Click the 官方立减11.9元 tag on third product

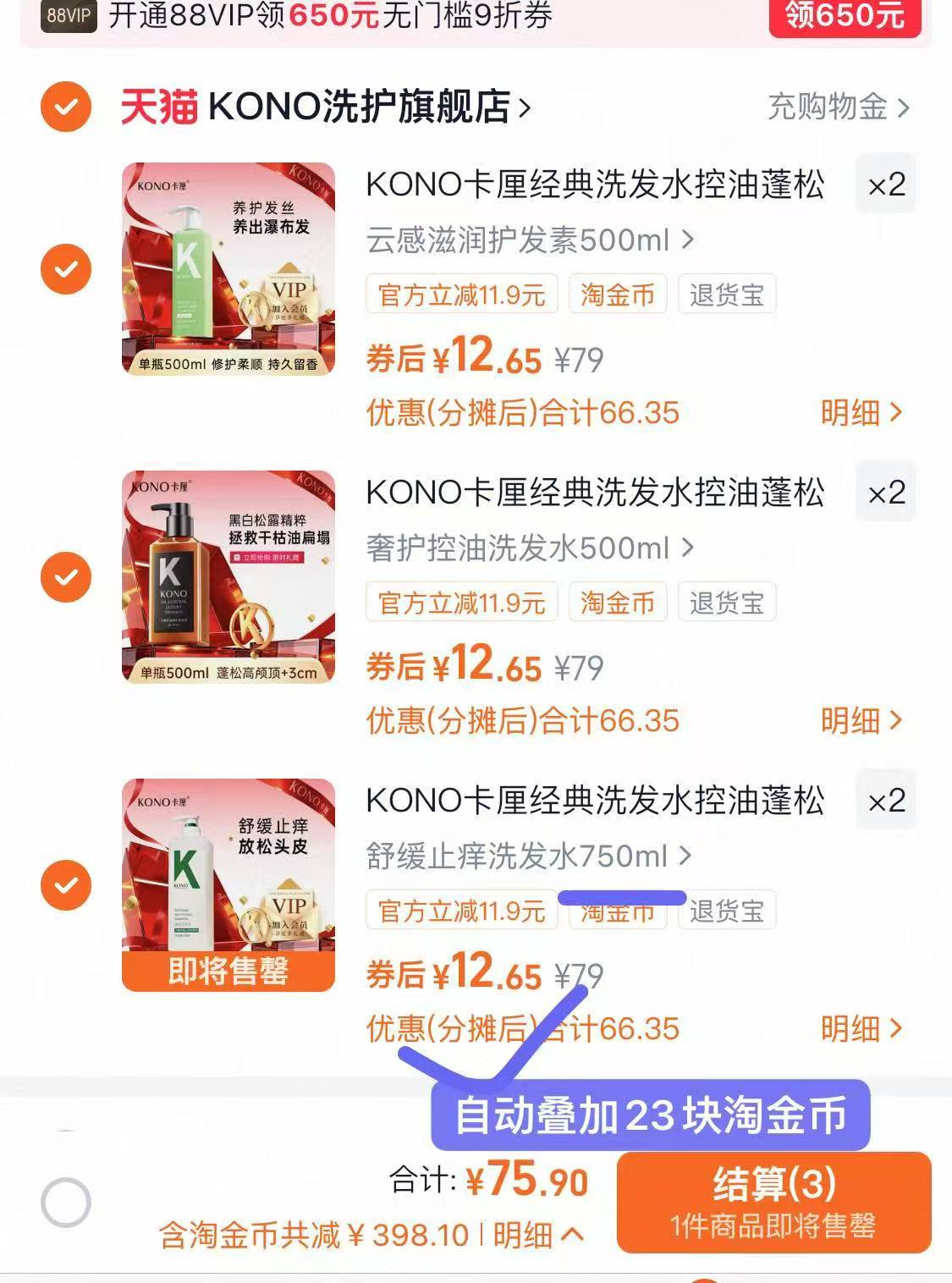coord(461,910)
